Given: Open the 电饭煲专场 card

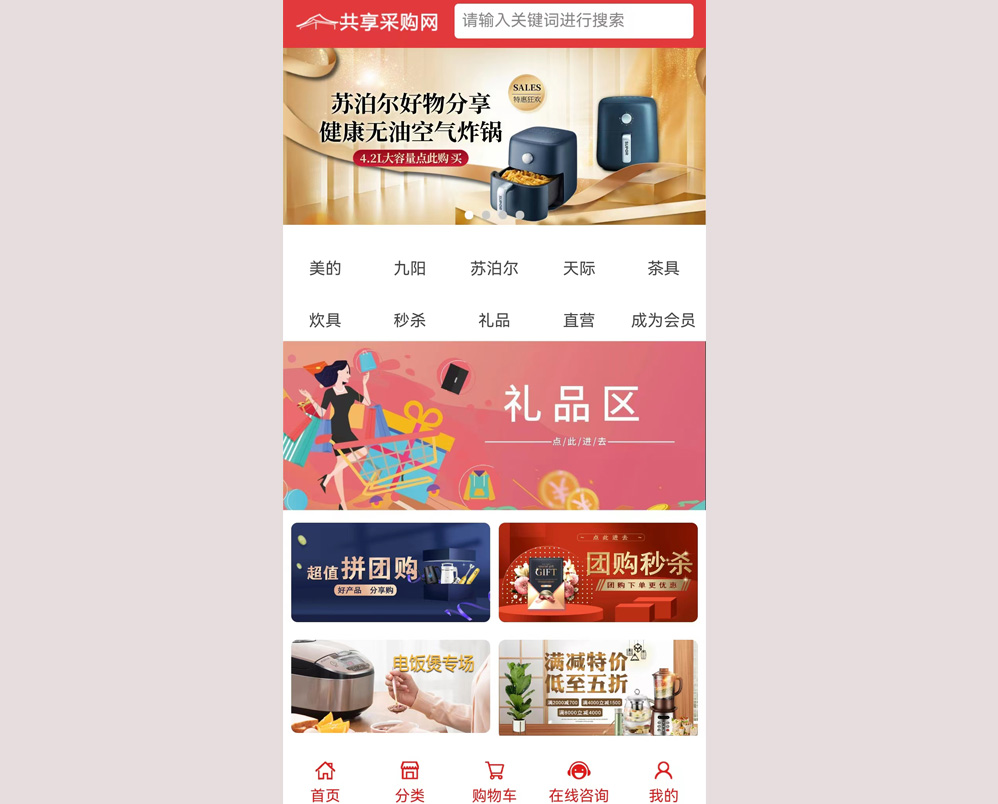Looking at the screenshot, I should tap(390, 686).
